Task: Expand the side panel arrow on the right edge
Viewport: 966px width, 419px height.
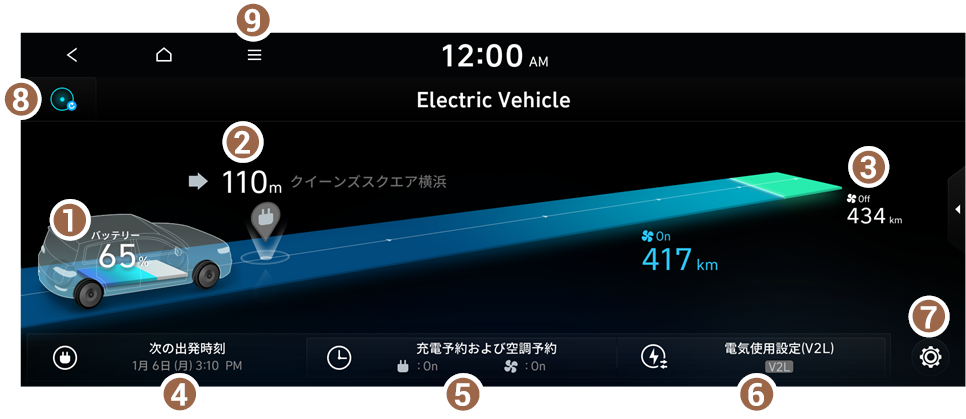Action: (957, 209)
